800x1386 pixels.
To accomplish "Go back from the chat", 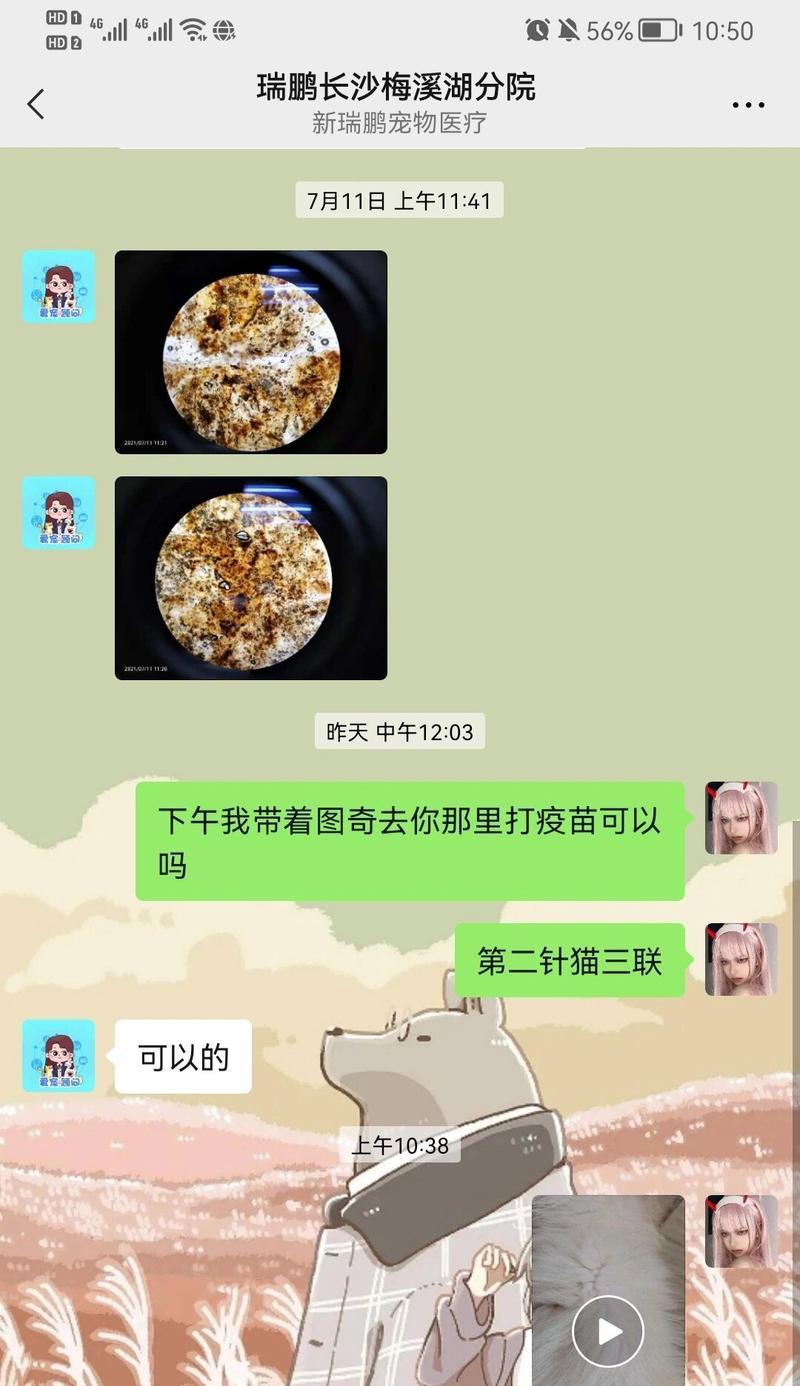I will [x=36, y=104].
